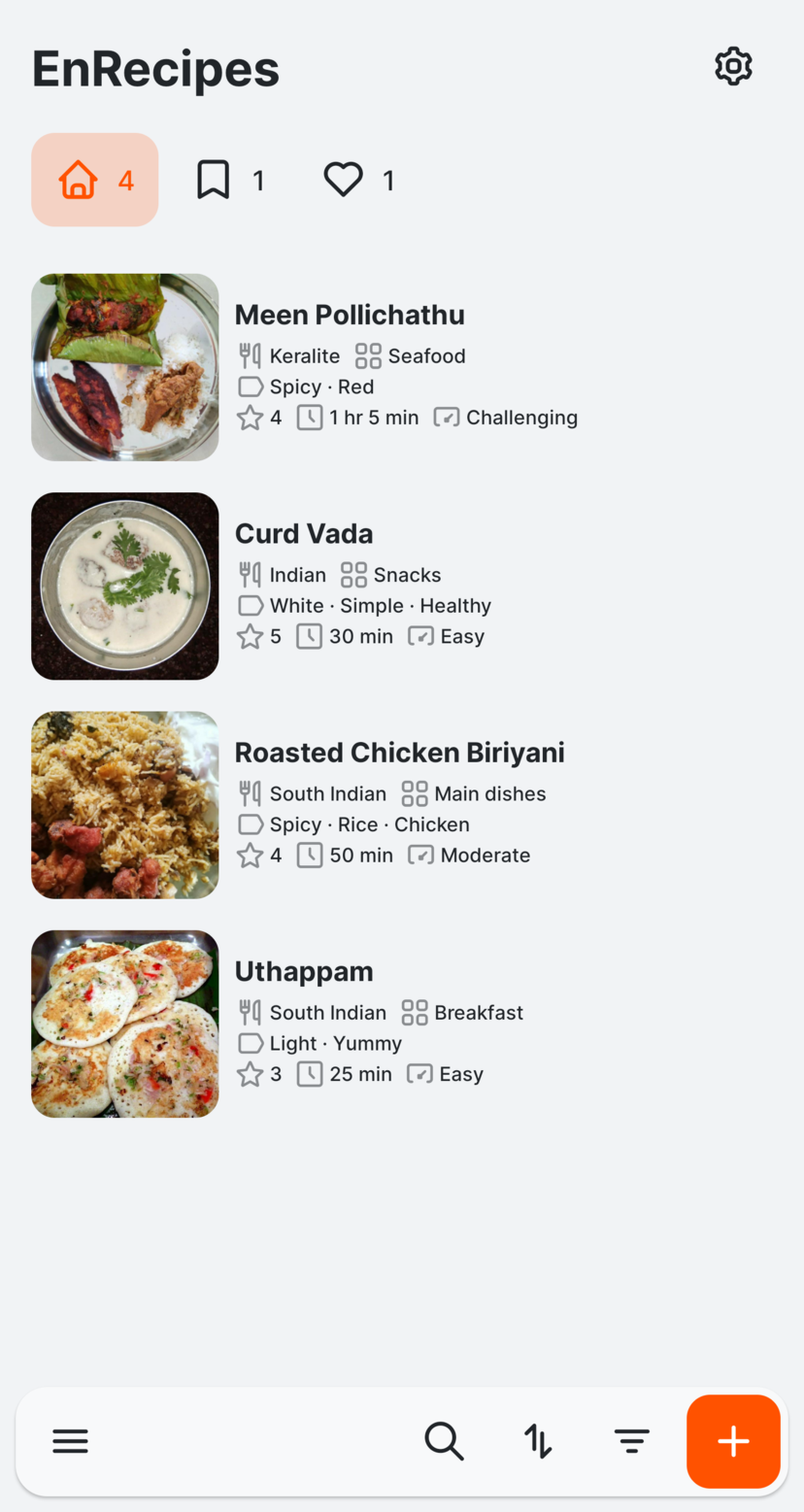View the Roasted Chicken Biriyani recipe
804x1512 pixels.
[x=399, y=753]
